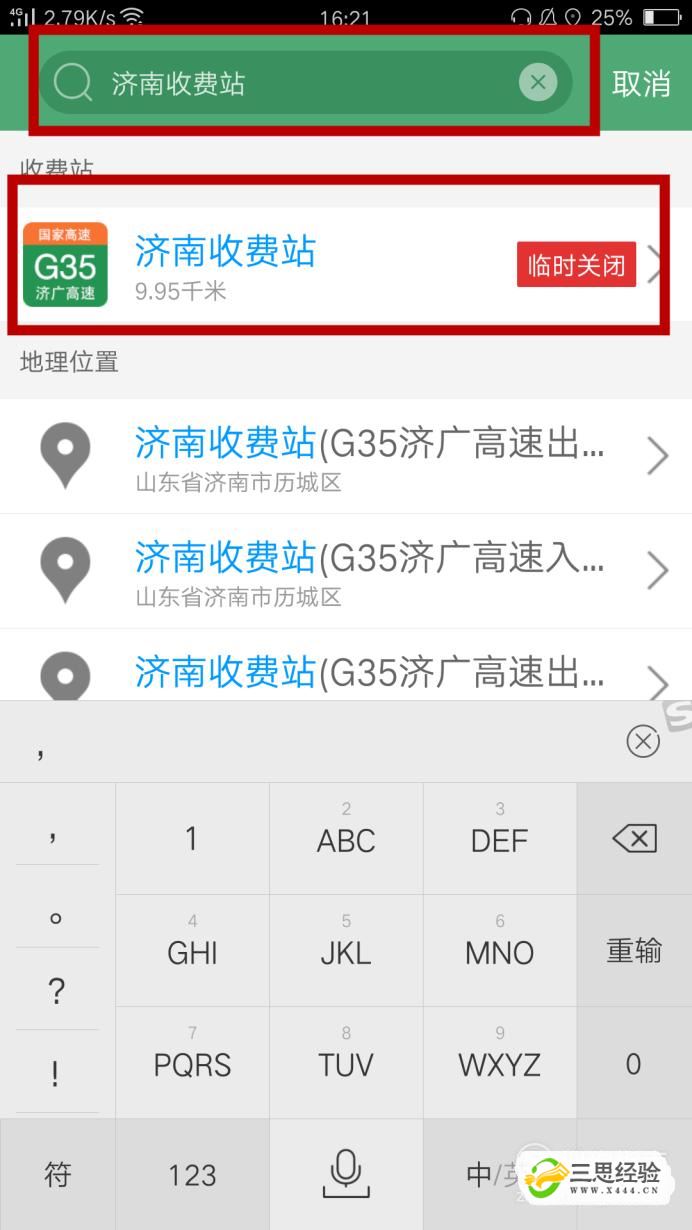Switch keyboard to 123 number mode
The width and height of the screenshot is (692, 1230).
(x=192, y=1174)
